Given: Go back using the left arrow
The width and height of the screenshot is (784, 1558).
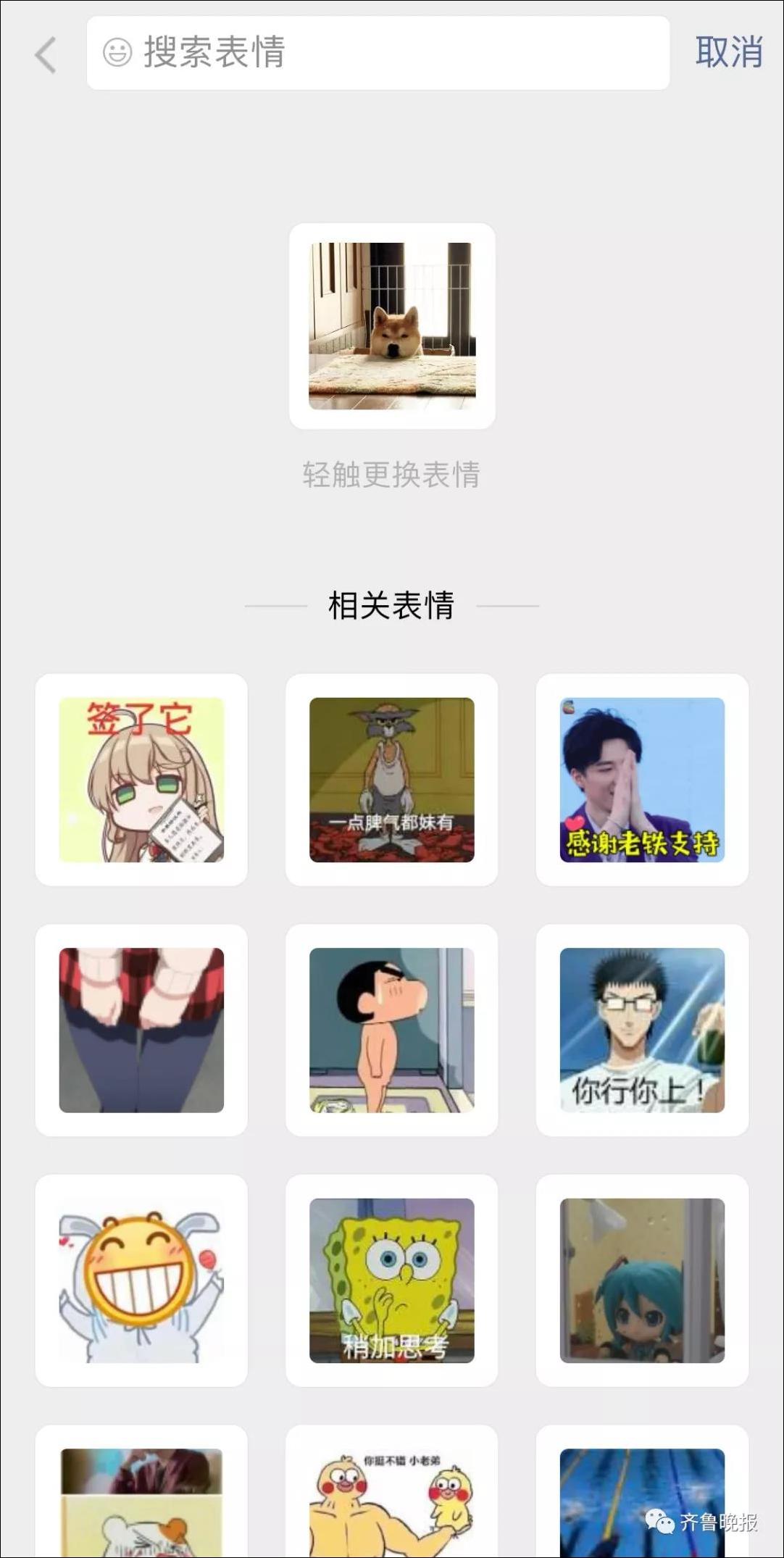Looking at the screenshot, I should (46, 55).
